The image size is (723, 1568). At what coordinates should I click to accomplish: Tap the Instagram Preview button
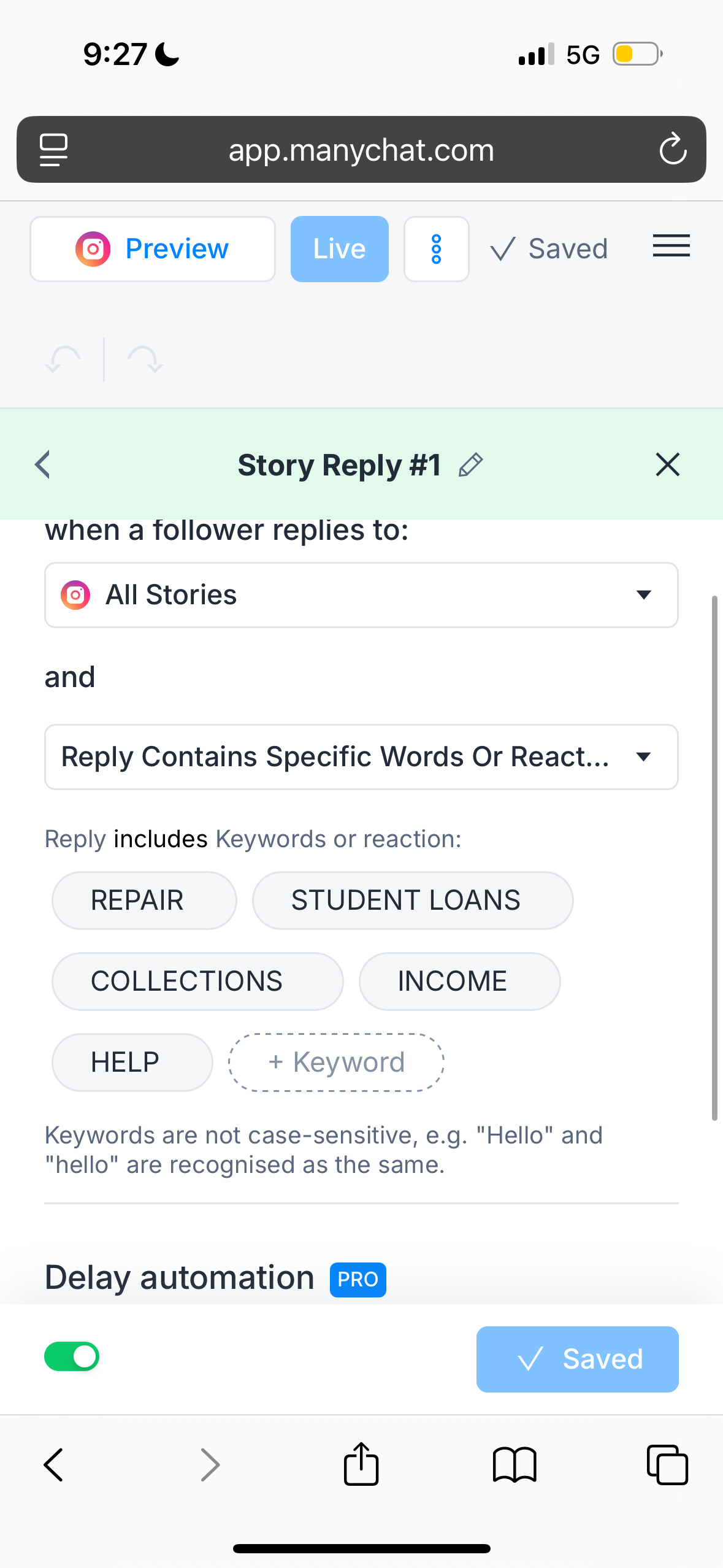(153, 249)
